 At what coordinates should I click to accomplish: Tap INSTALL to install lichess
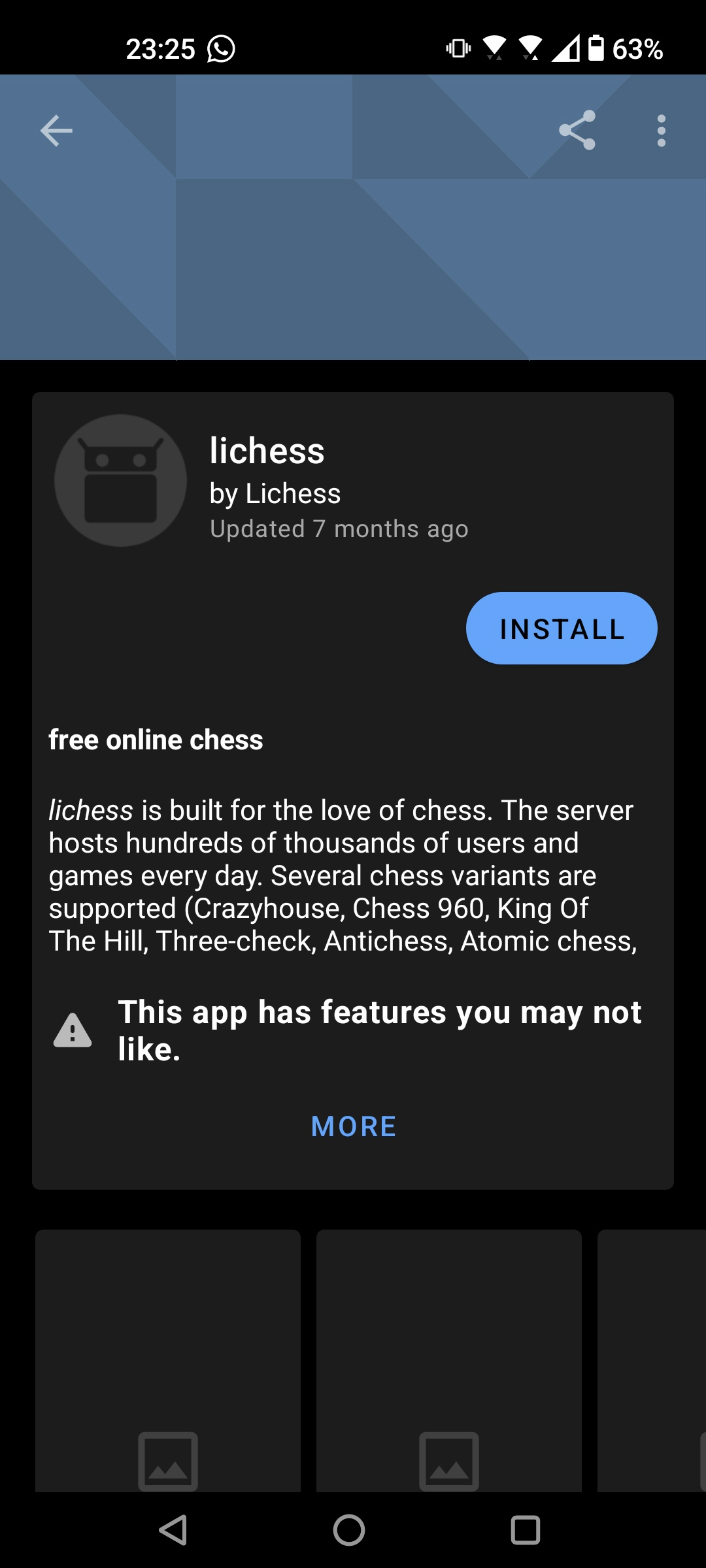click(560, 628)
